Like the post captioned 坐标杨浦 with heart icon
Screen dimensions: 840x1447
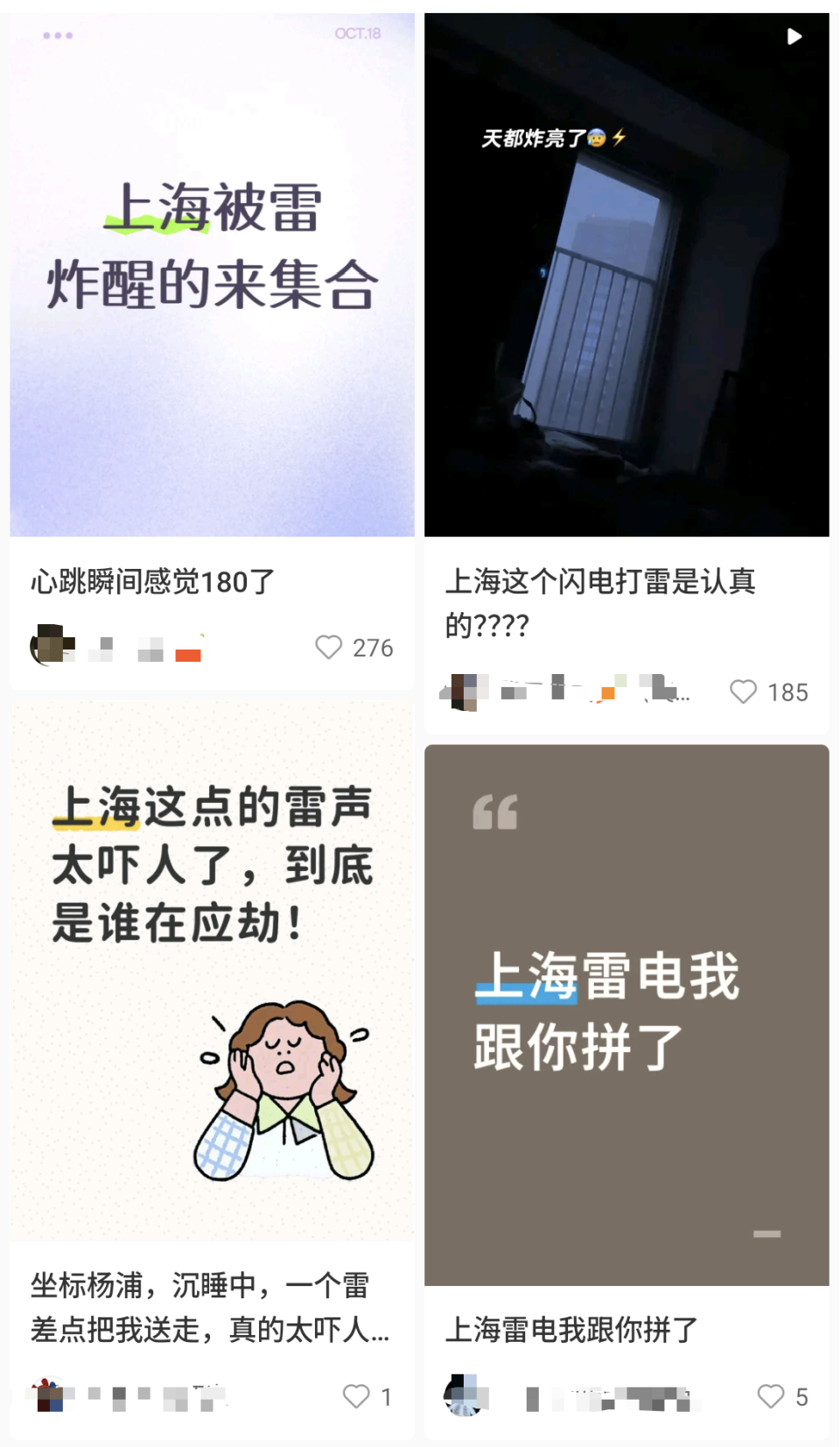click(355, 1396)
